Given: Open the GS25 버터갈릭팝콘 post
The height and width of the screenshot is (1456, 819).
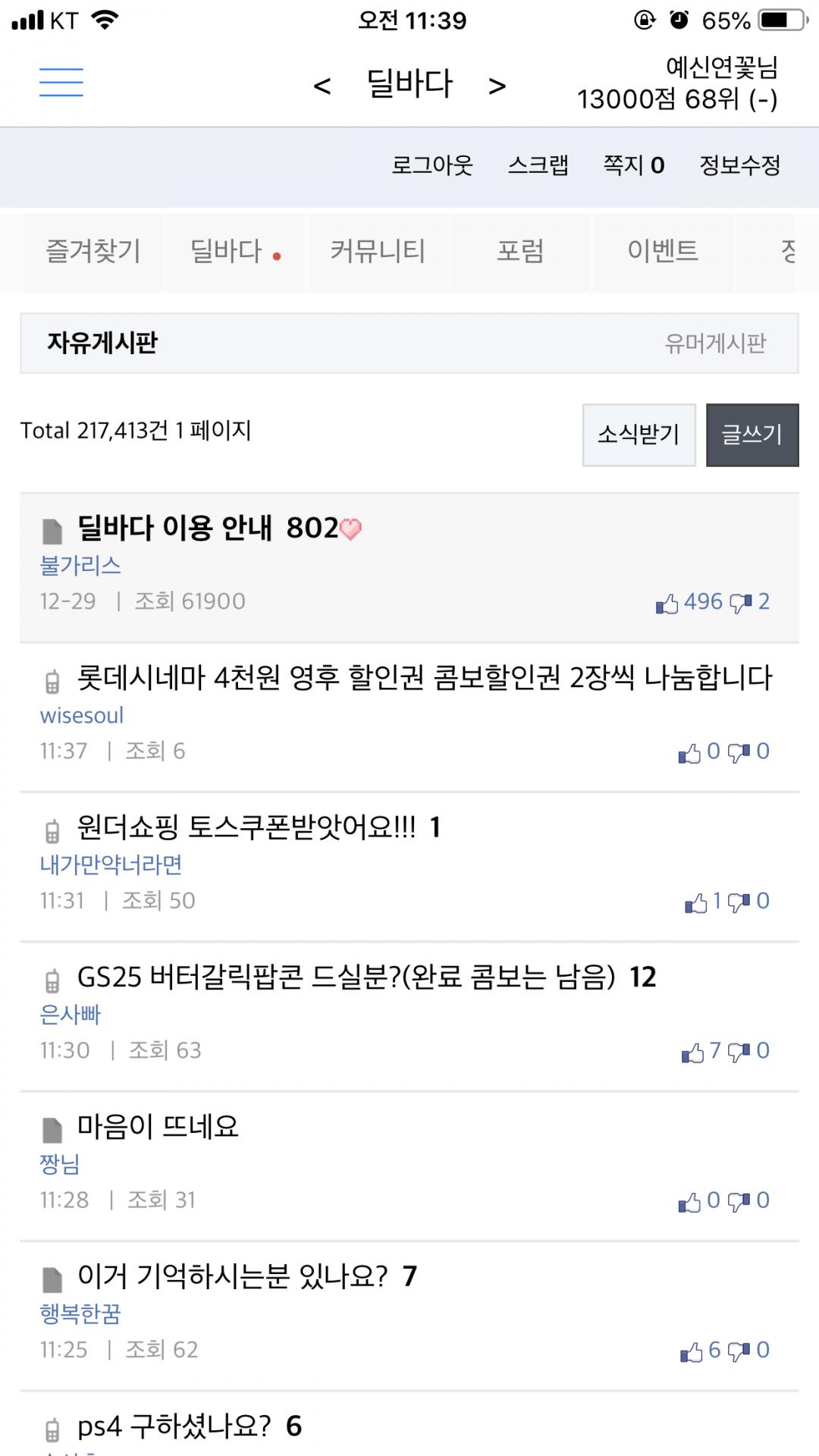Looking at the screenshot, I should [346, 977].
